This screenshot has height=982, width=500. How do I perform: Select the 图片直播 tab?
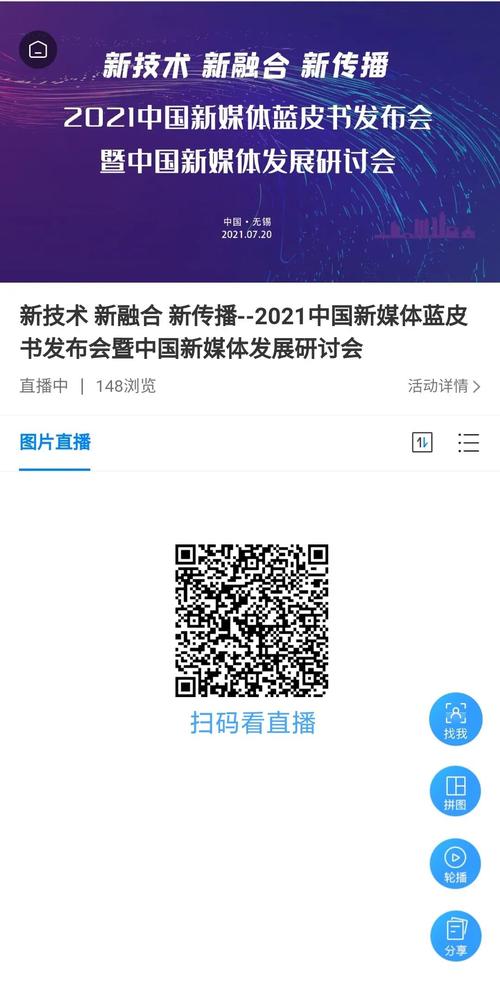[55, 442]
